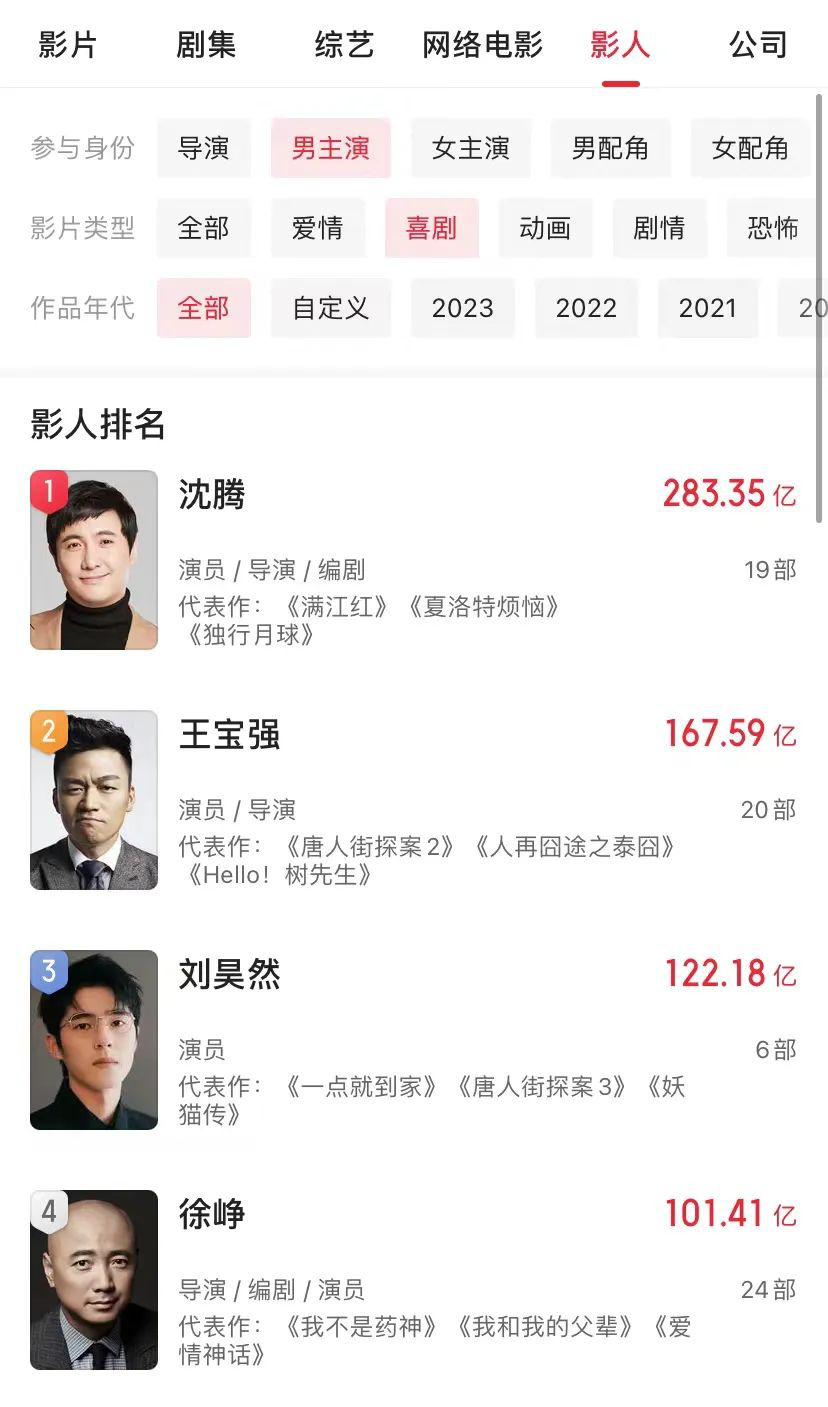Open the 公司 tab

pos(756,44)
